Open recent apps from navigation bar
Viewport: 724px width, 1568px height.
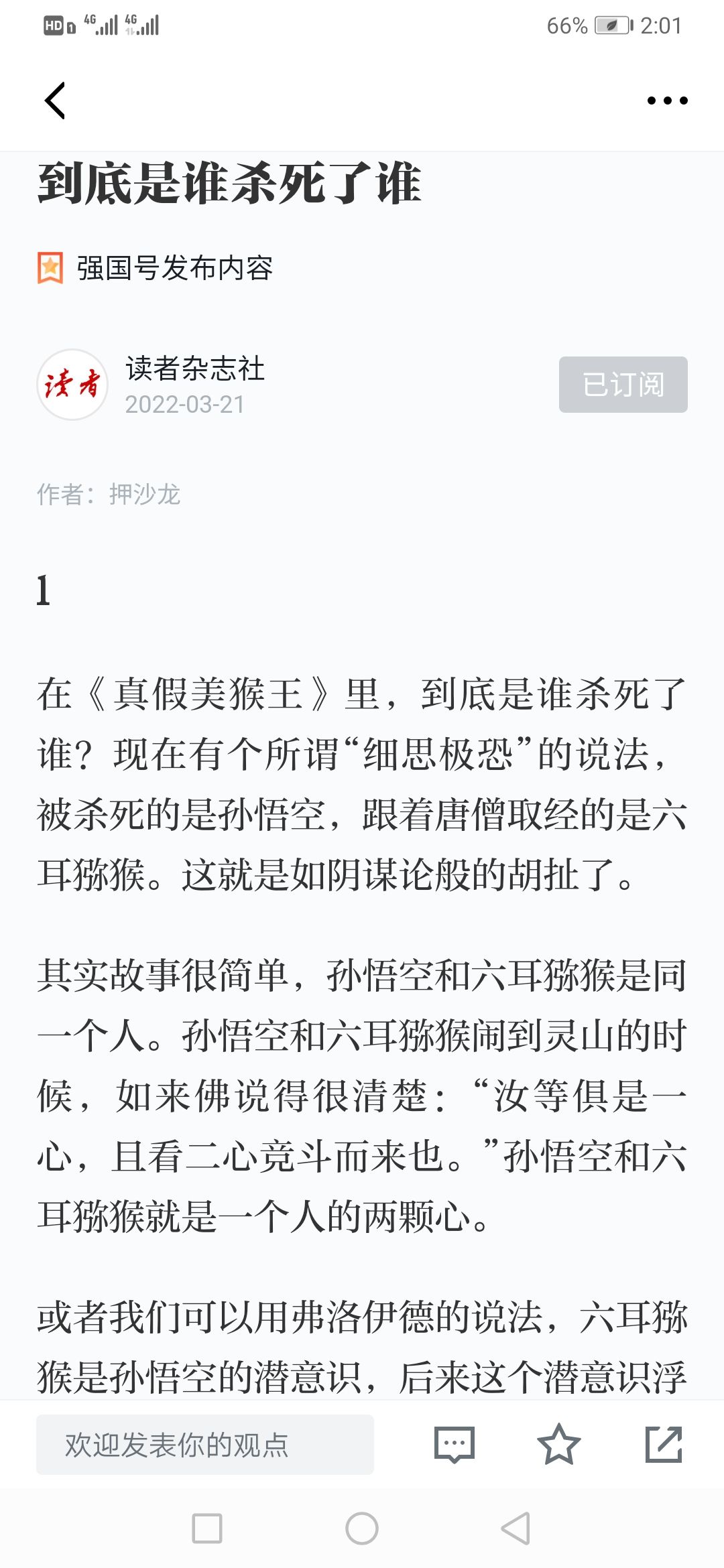pos(207,1528)
